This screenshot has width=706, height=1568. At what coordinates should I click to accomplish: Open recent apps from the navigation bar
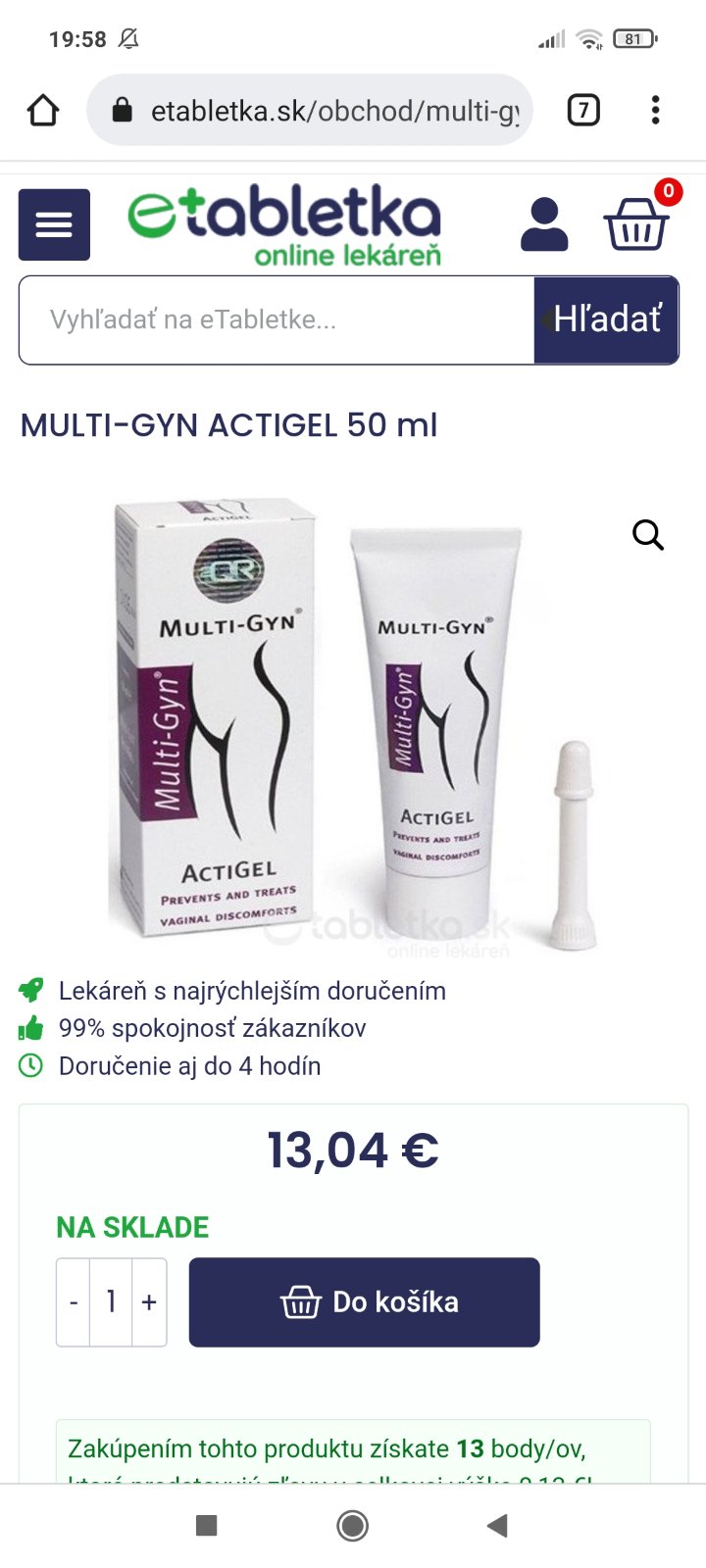click(x=206, y=1525)
